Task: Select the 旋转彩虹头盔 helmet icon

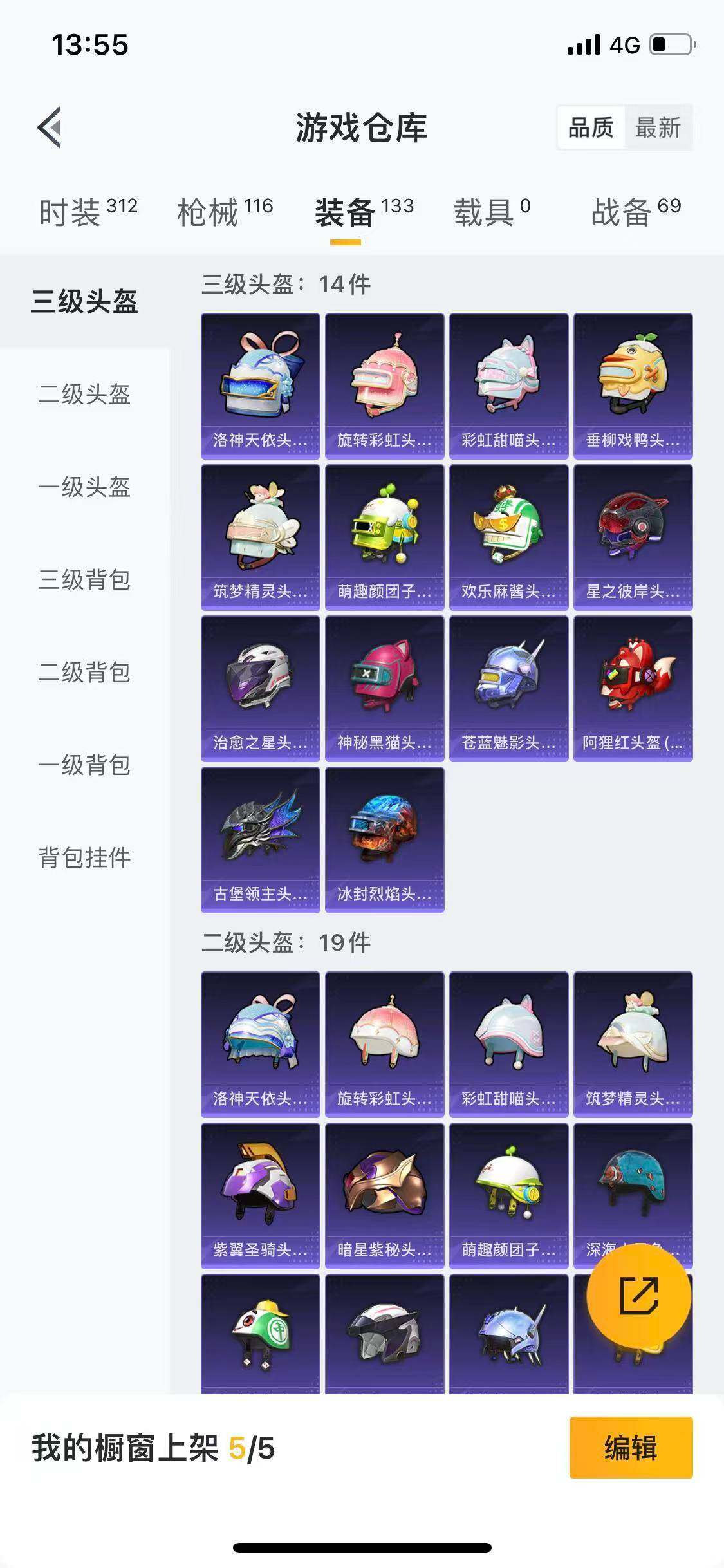Action: coord(383,382)
